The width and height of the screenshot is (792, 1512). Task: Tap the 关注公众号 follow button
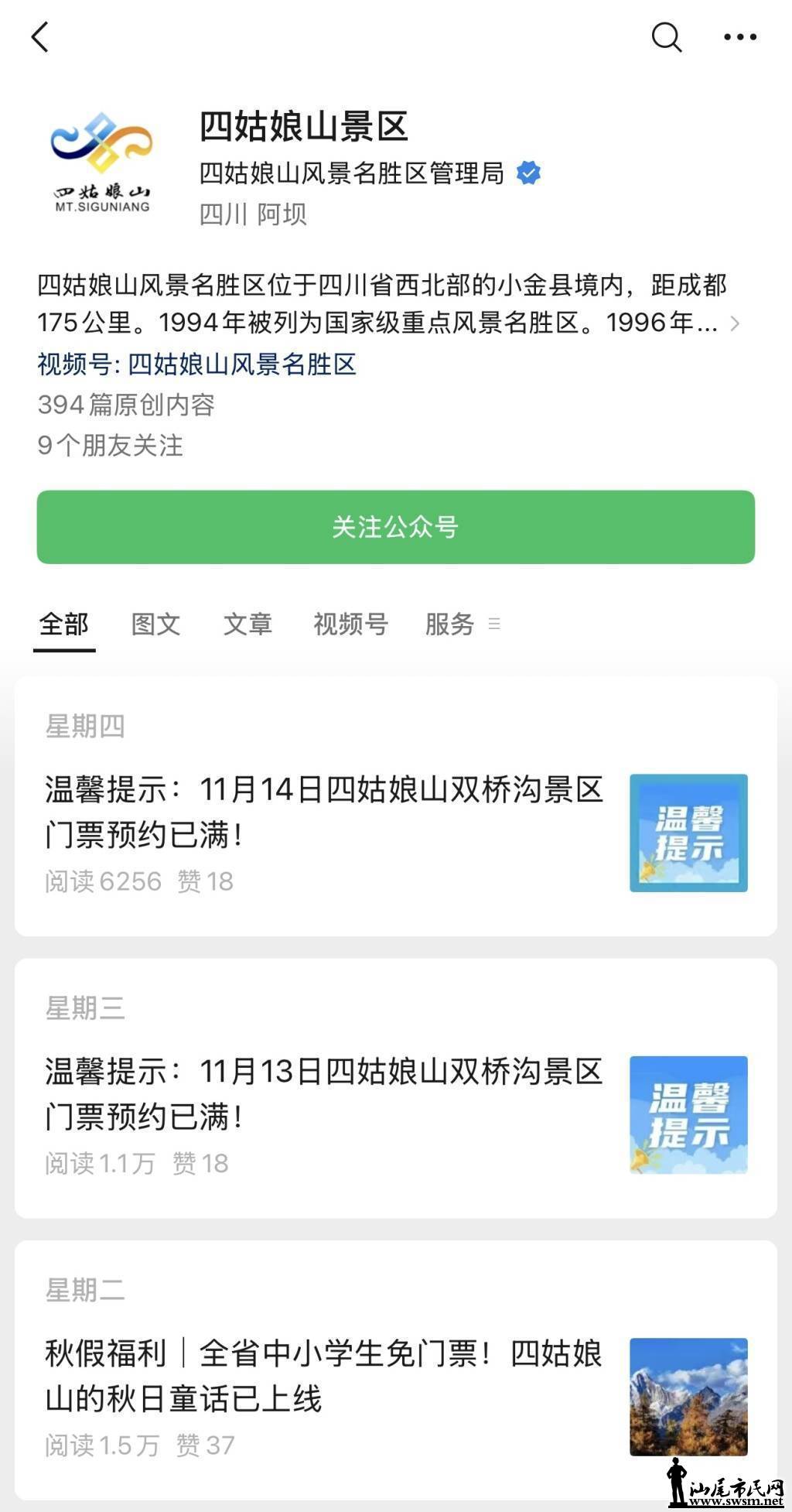[x=395, y=527]
